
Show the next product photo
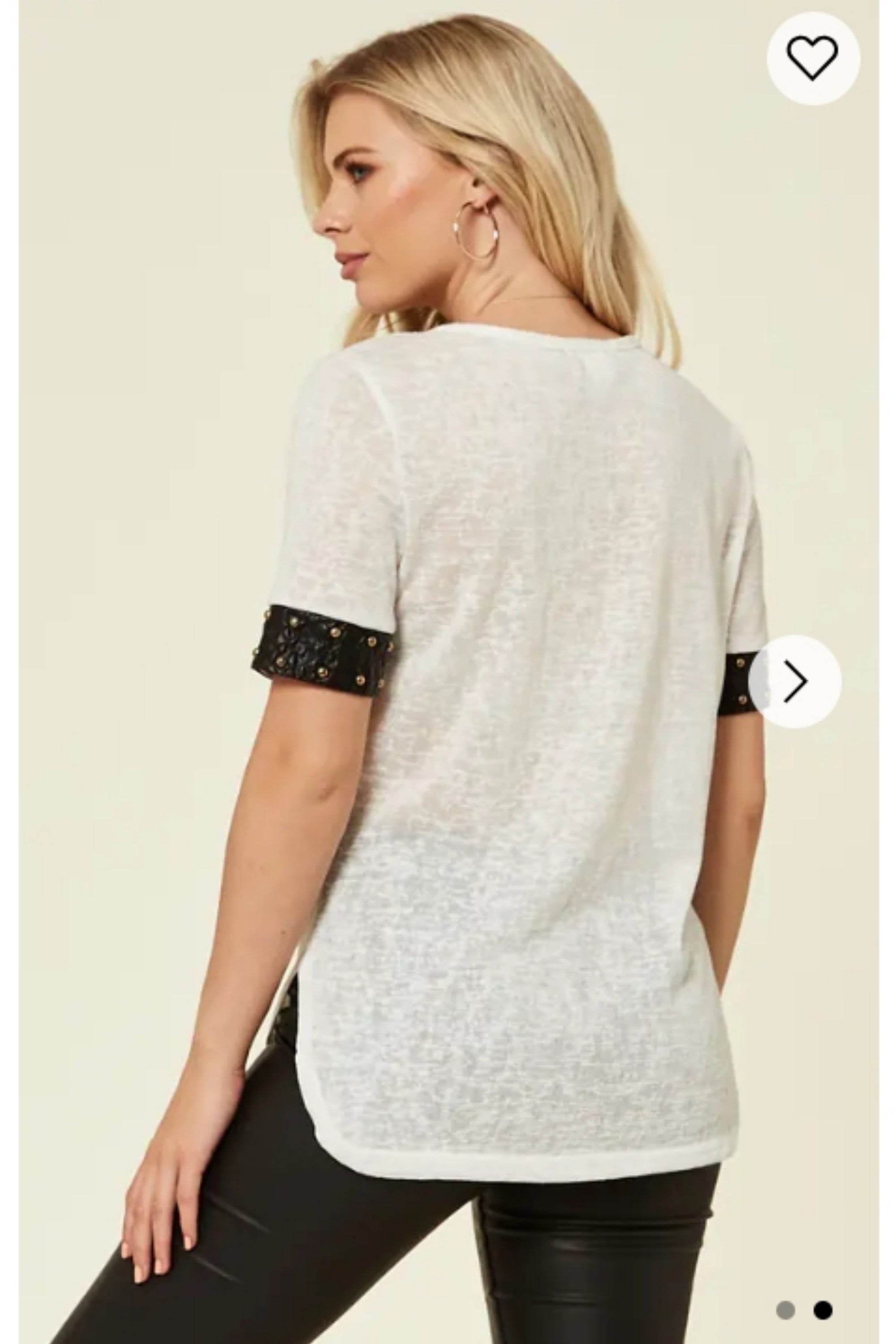[x=795, y=681]
